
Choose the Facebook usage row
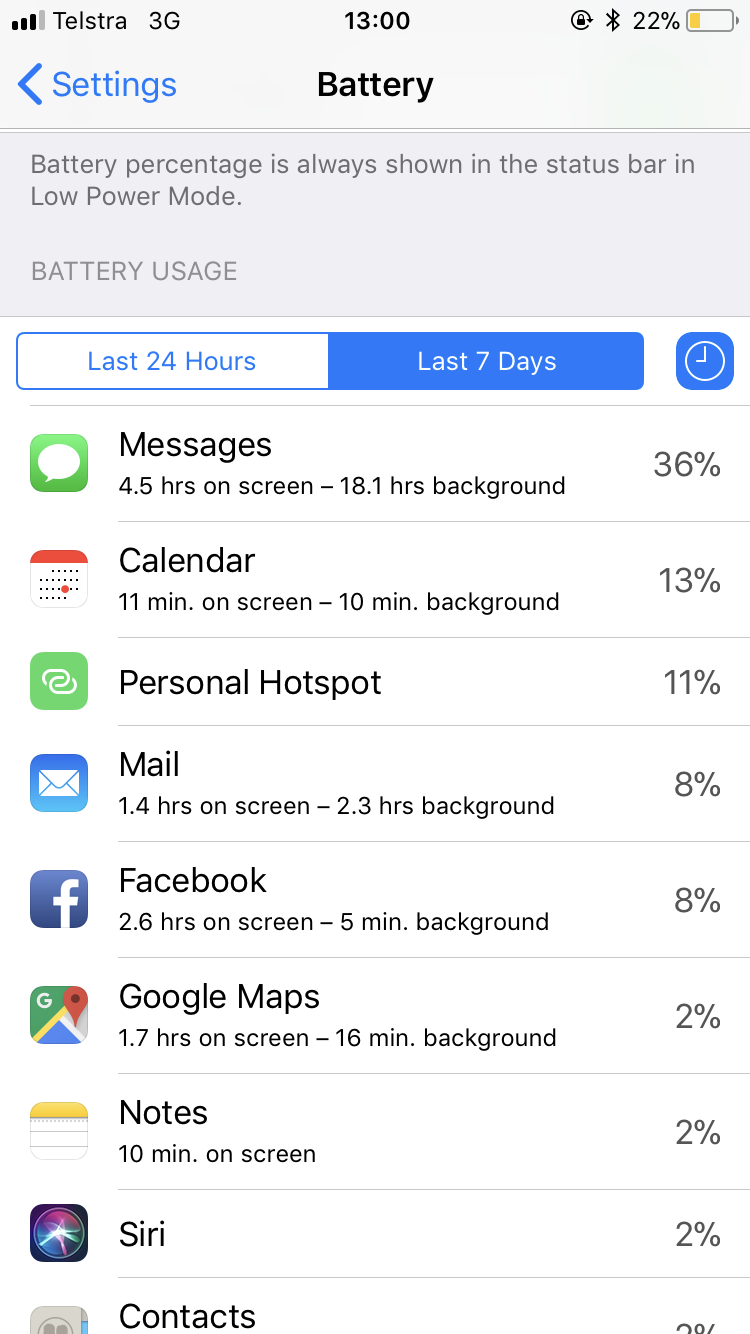pyautogui.click(x=375, y=900)
